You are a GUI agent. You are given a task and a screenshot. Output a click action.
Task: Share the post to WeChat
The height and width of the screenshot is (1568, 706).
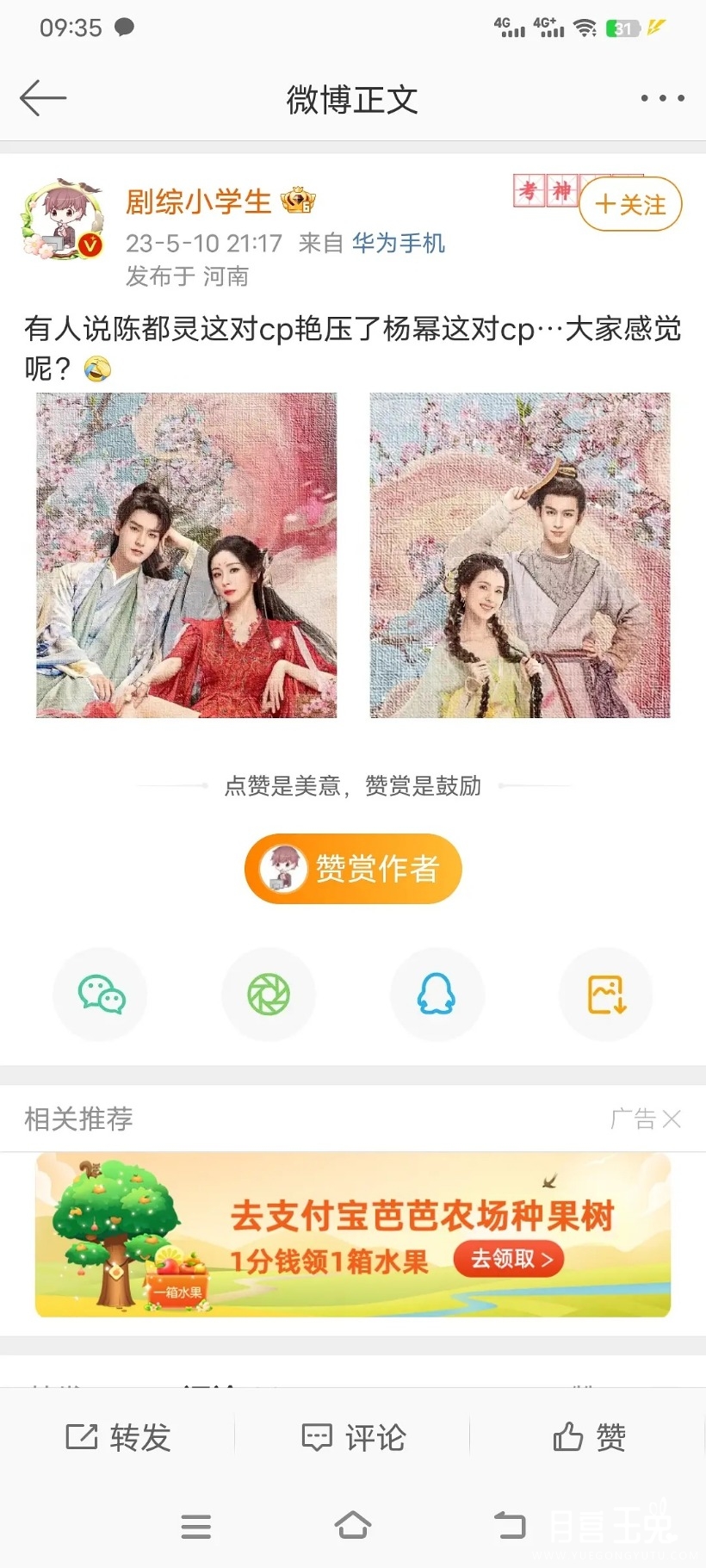[x=101, y=995]
